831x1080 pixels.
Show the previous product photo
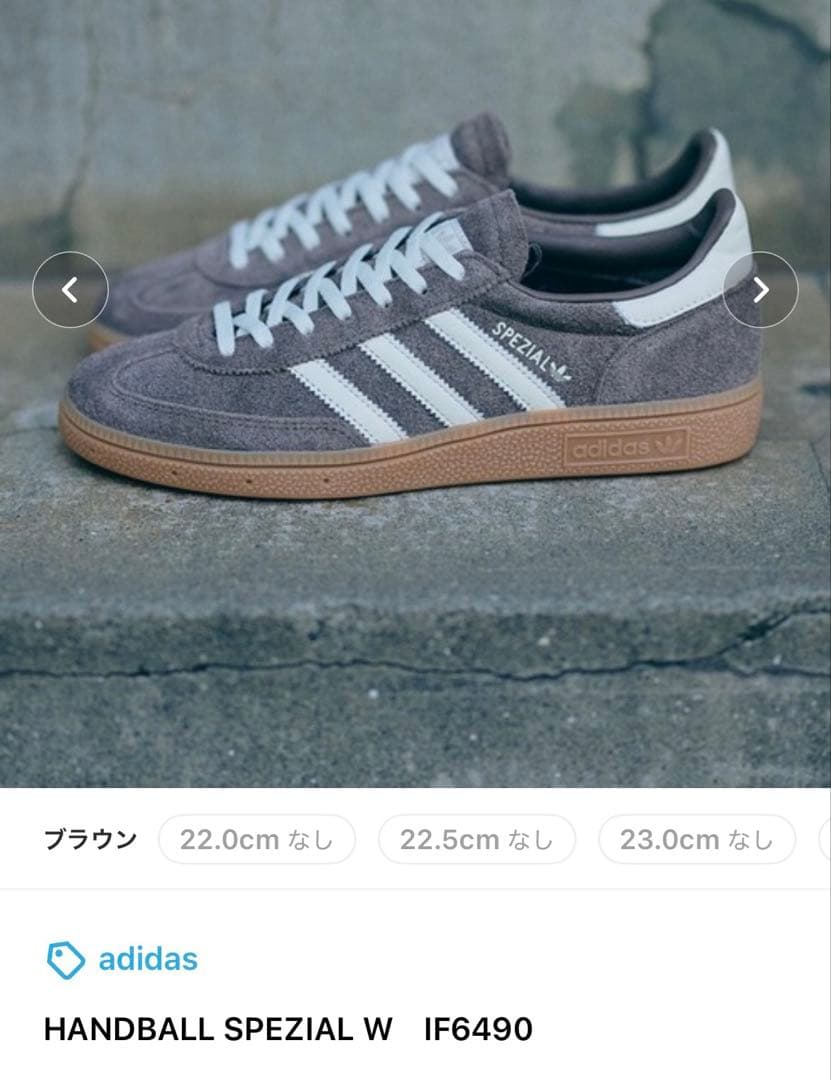70,290
